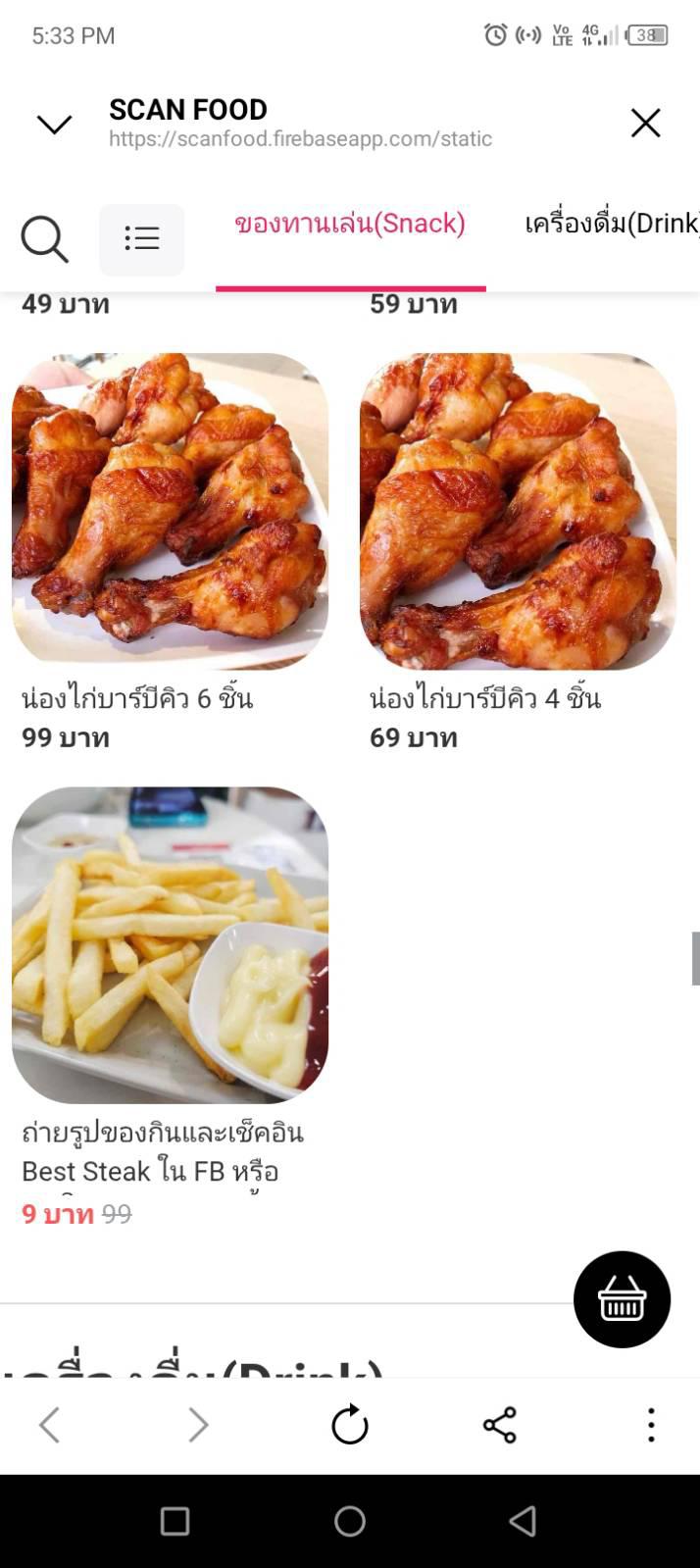Image resolution: width=700 pixels, height=1568 pixels.
Task: Go back to previous web page
Action: [49, 1425]
